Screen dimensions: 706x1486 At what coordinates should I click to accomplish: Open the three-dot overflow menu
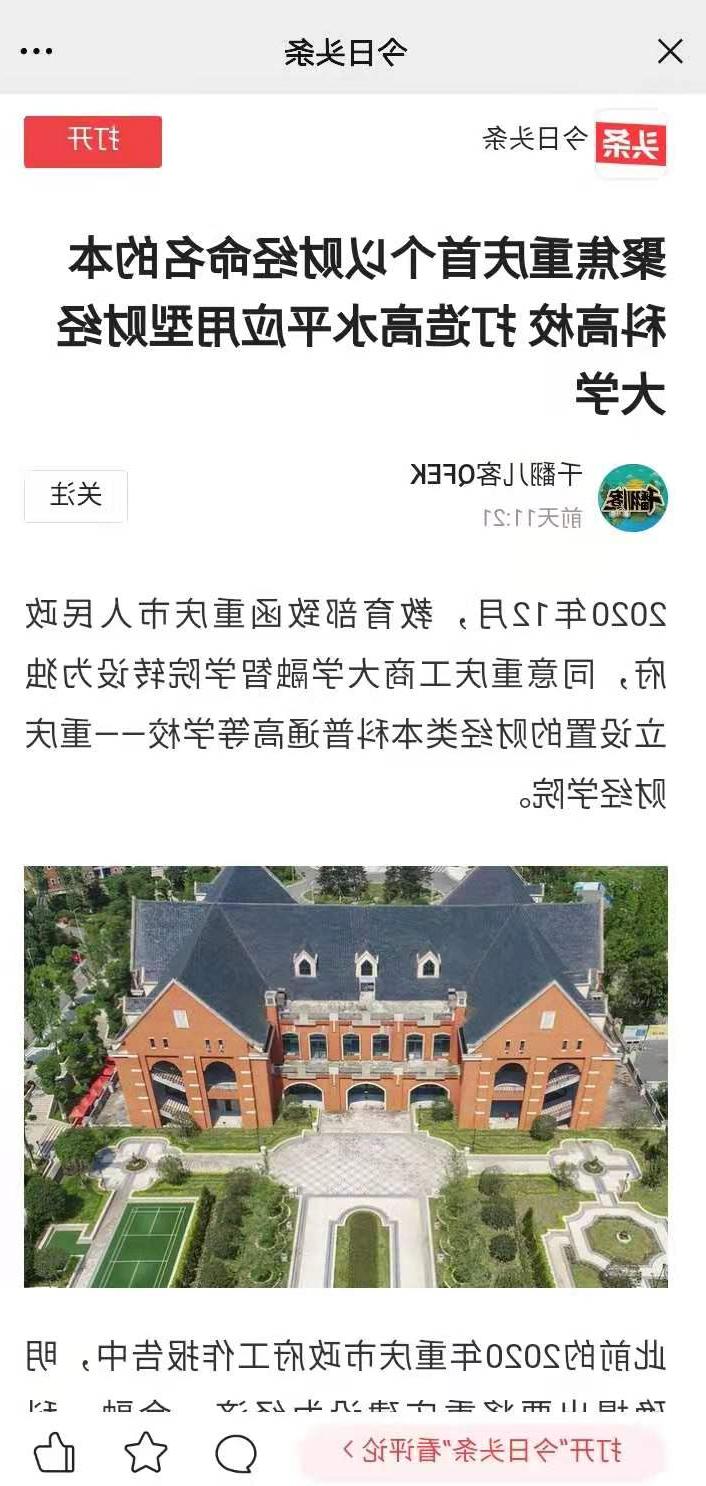click(x=36, y=51)
